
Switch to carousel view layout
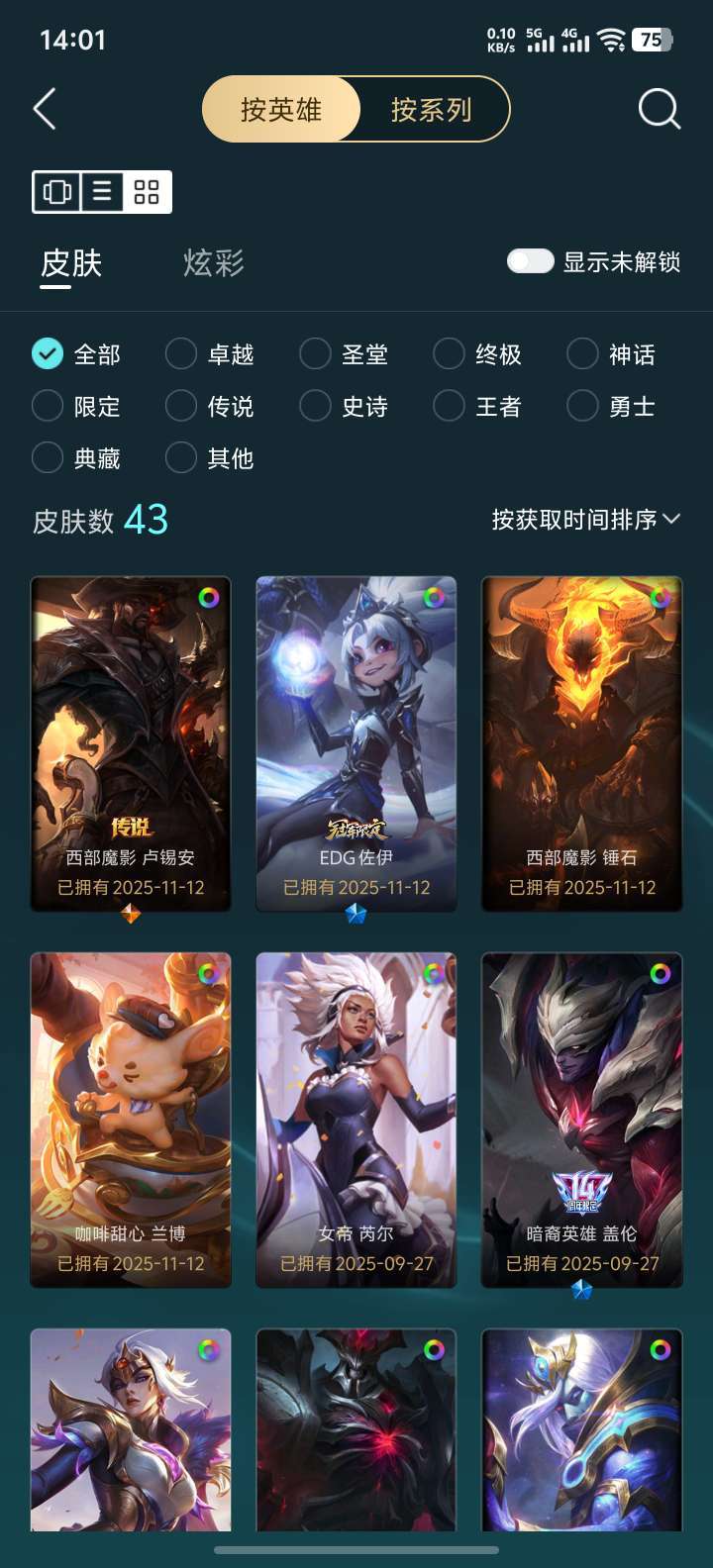[x=56, y=192]
